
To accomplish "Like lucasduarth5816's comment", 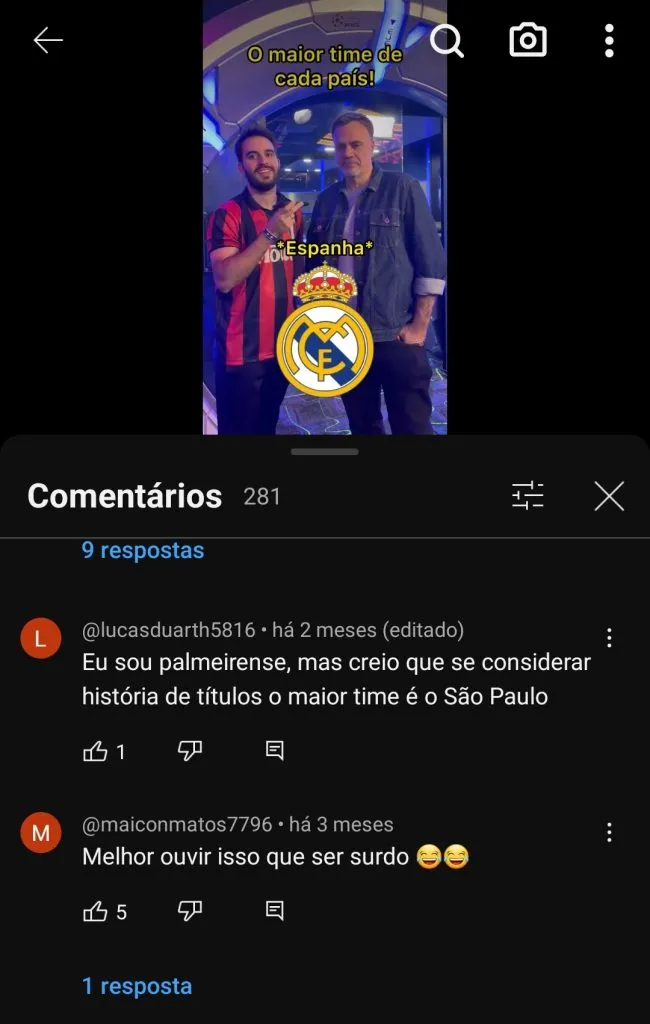I will [x=95, y=751].
